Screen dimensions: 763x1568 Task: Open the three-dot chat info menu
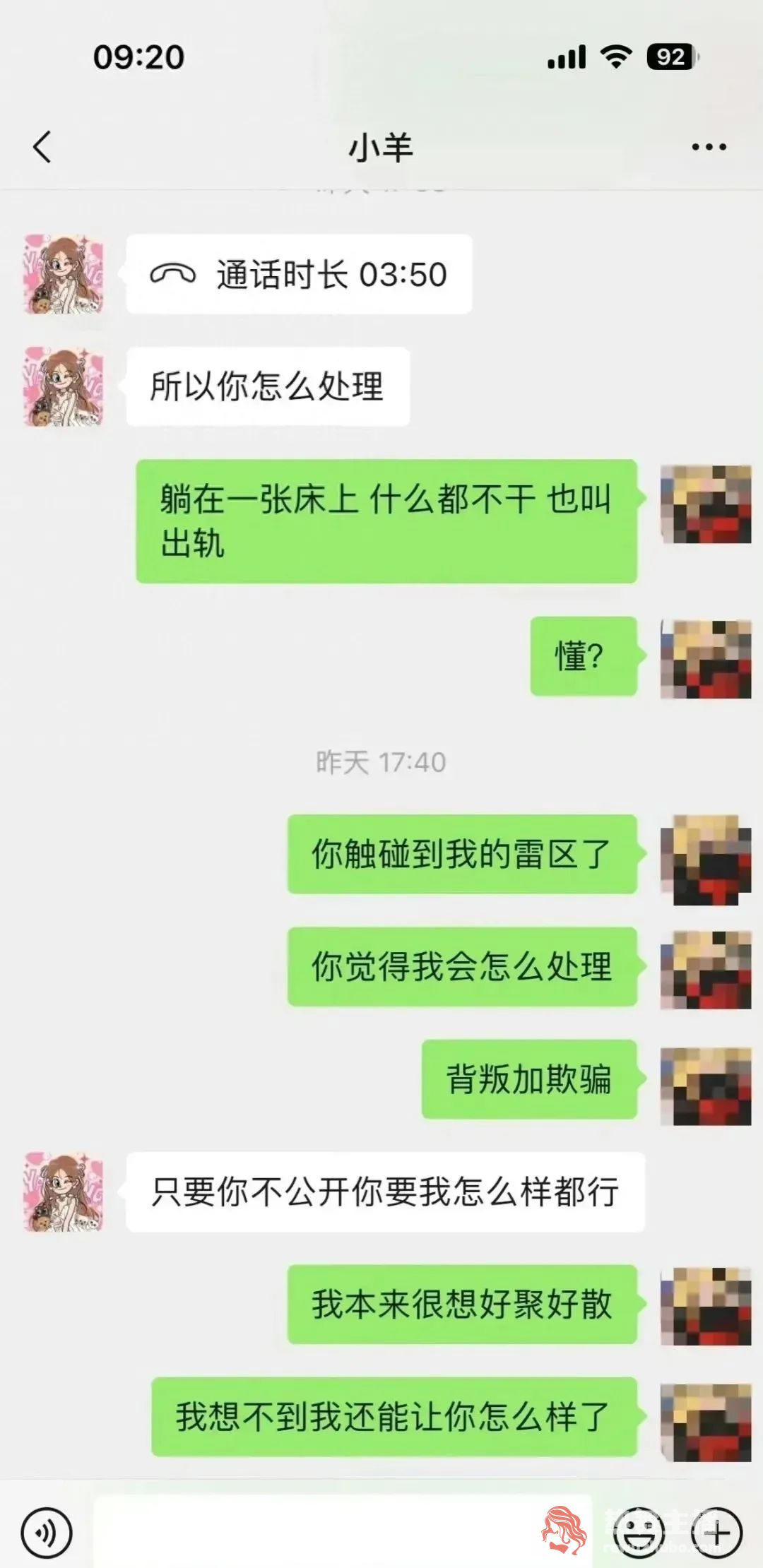[709, 147]
